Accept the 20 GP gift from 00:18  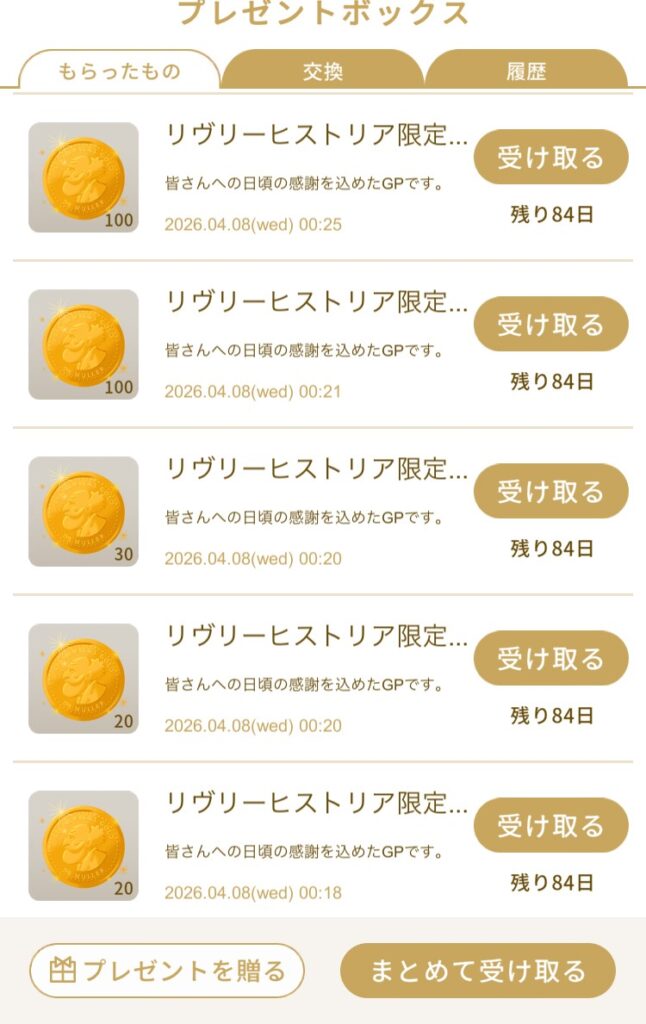551,826
